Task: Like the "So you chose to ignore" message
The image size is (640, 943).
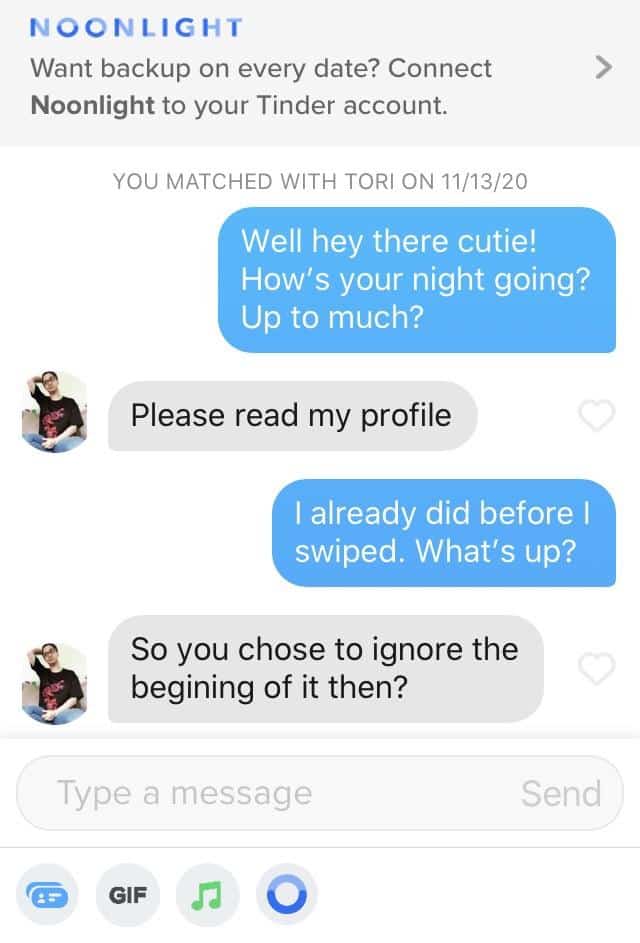Action: [x=597, y=670]
